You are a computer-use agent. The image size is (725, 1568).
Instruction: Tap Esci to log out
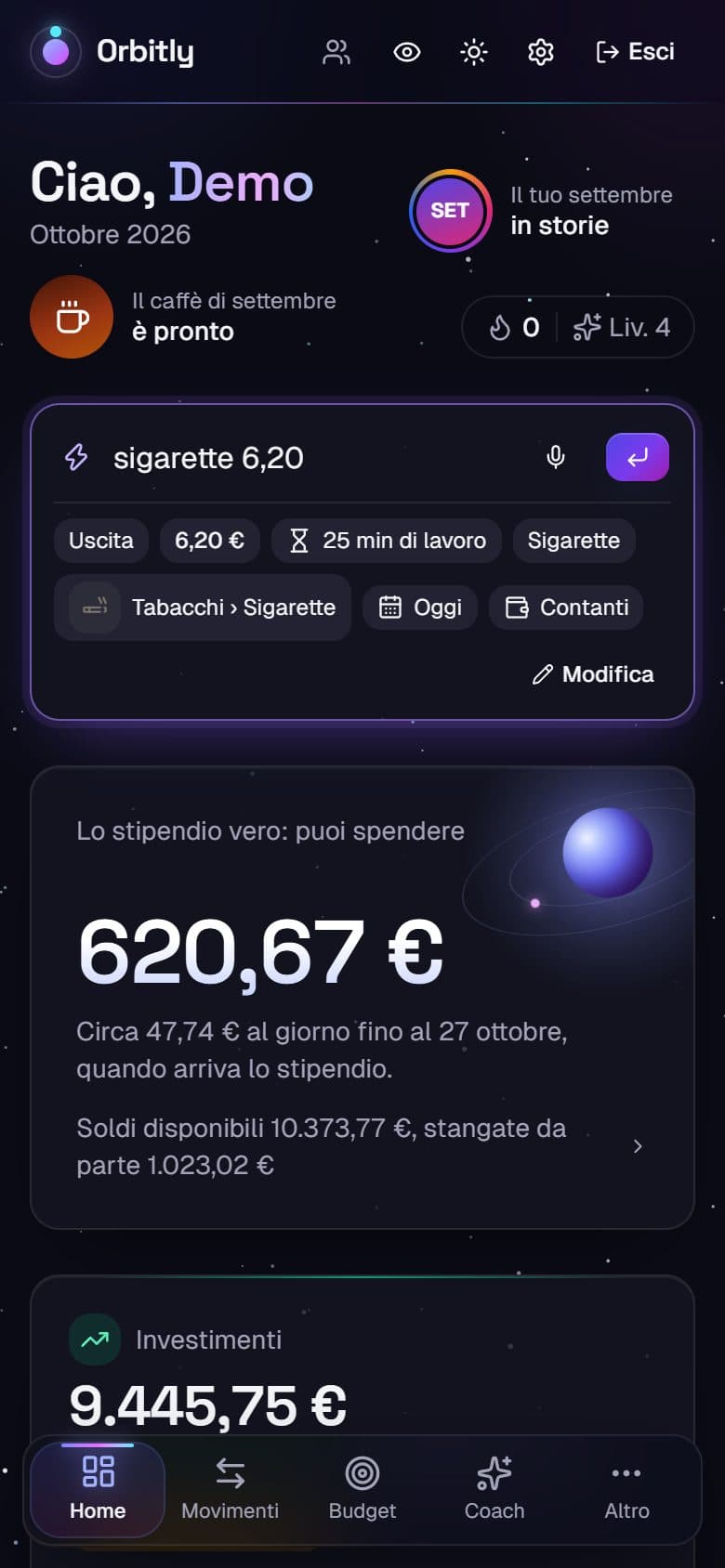pos(636,52)
